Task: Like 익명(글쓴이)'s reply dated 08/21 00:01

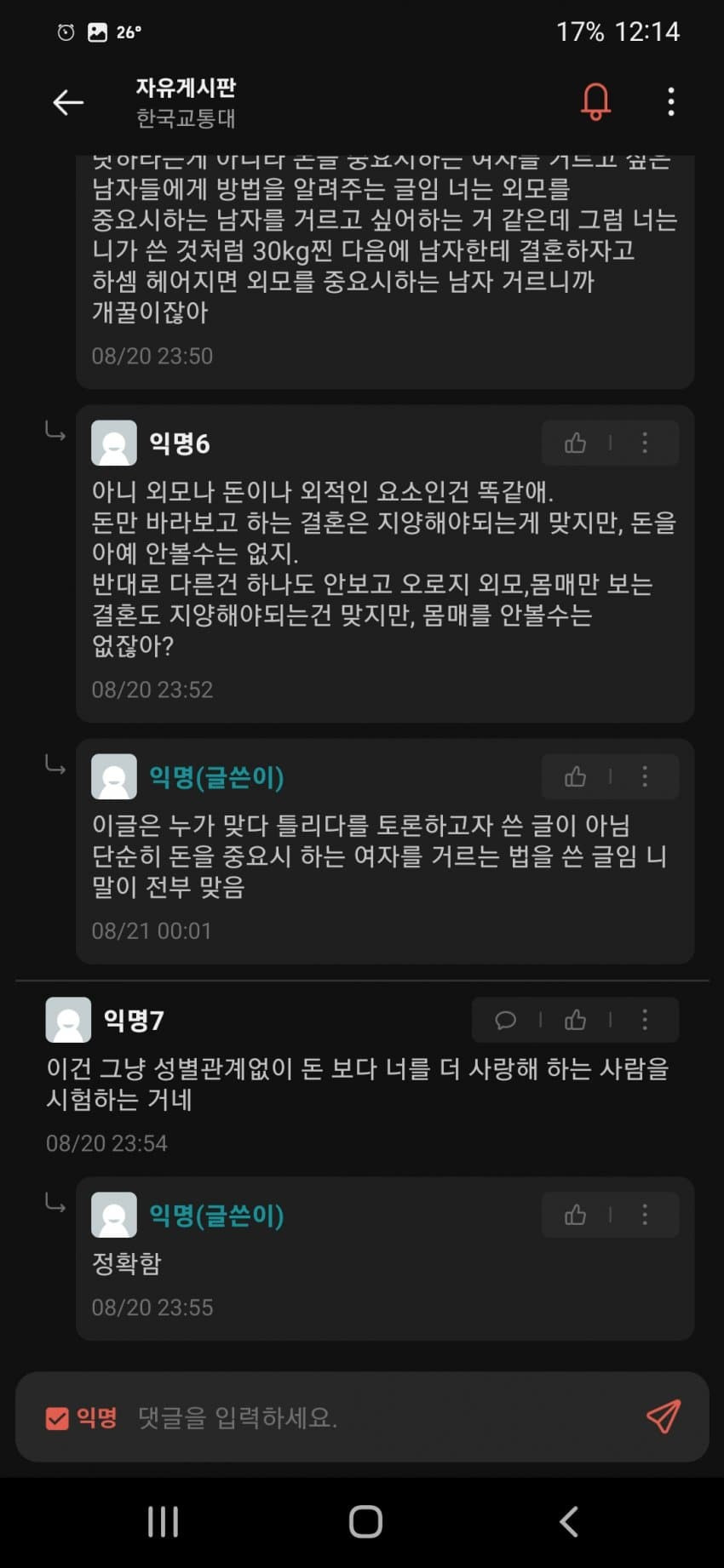Action: pyautogui.click(x=576, y=776)
